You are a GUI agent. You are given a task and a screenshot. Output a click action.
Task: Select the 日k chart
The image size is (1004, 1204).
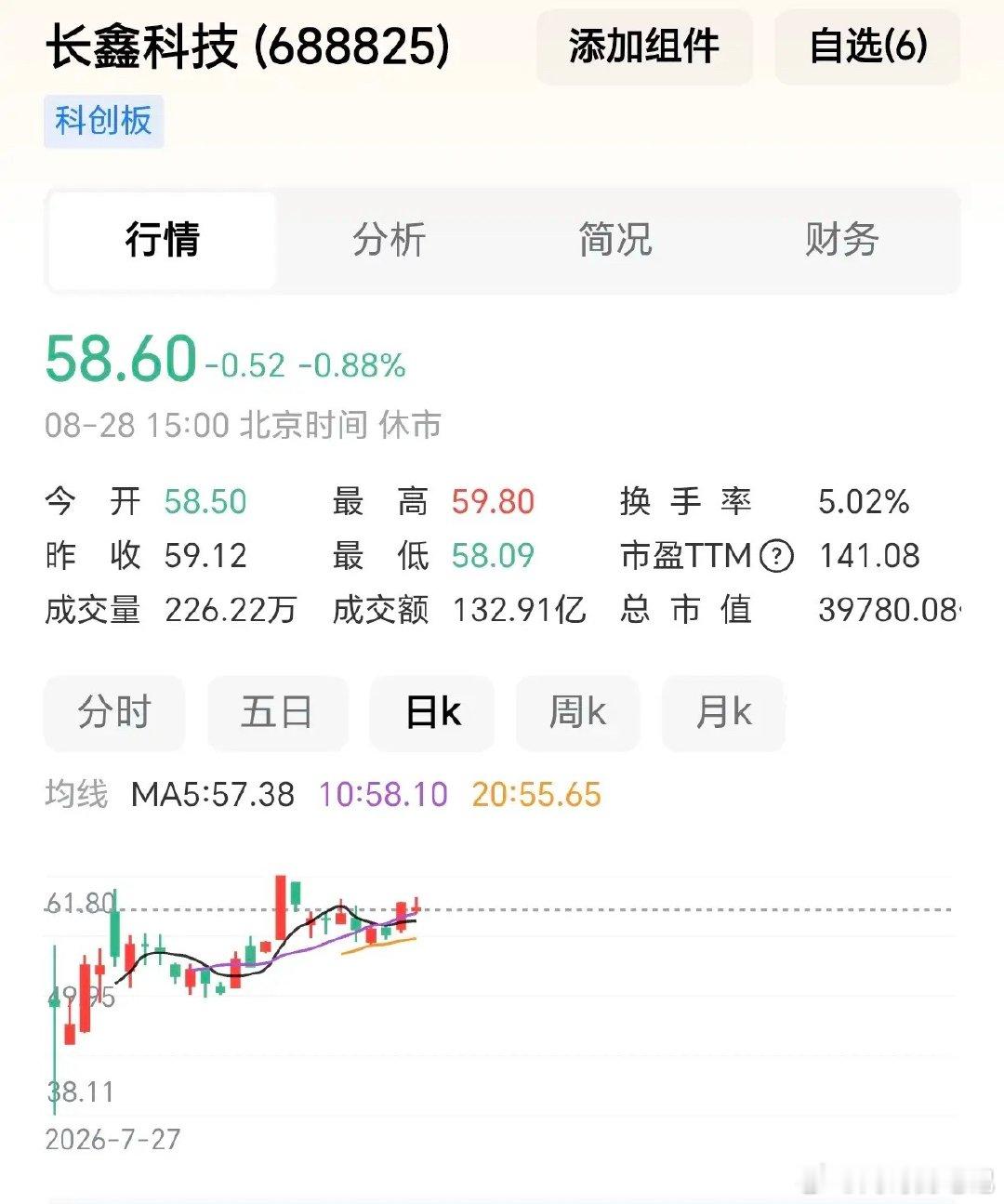coord(432,713)
